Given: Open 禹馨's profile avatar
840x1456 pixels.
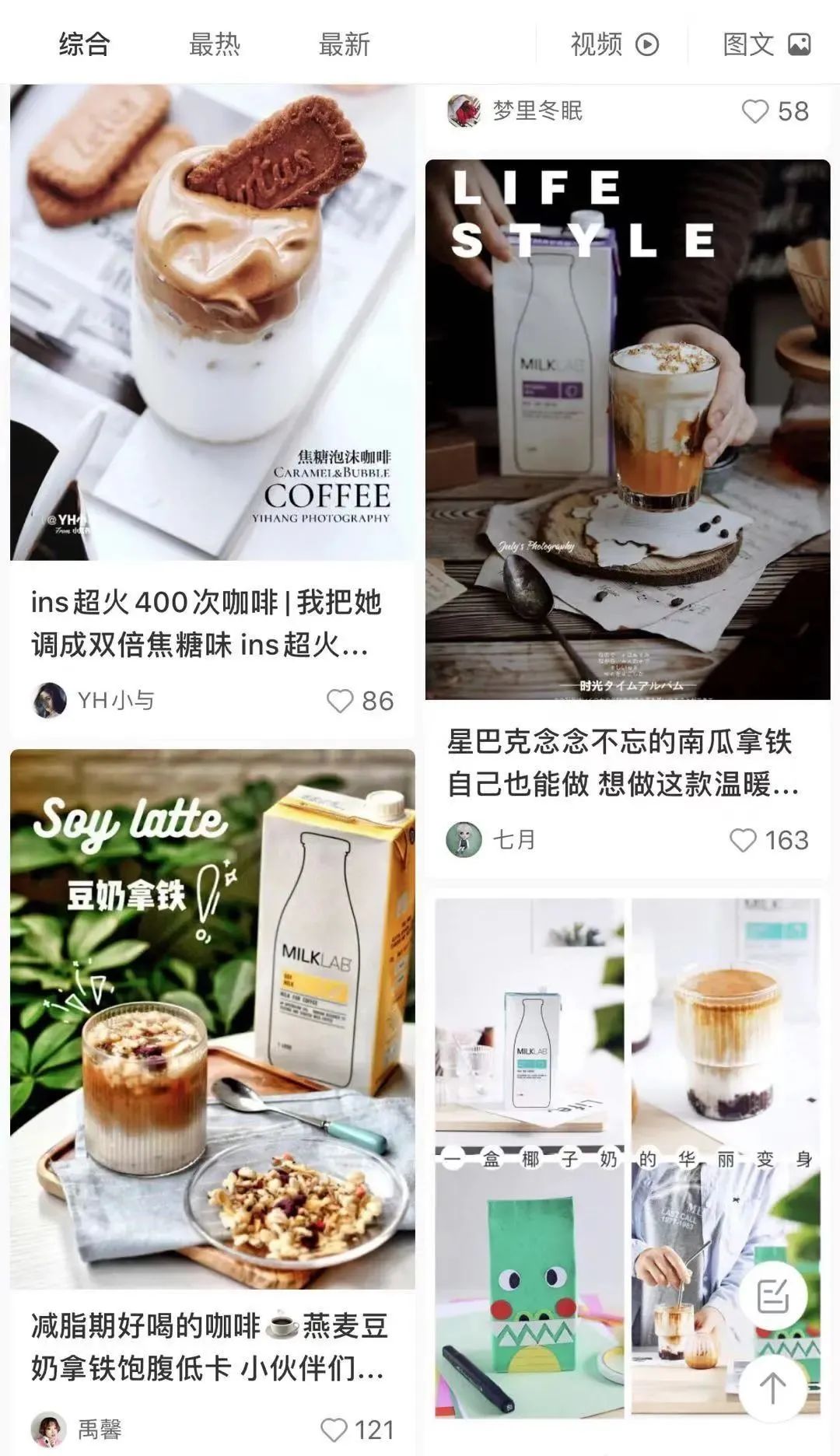Looking at the screenshot, I should (48, 1430).
